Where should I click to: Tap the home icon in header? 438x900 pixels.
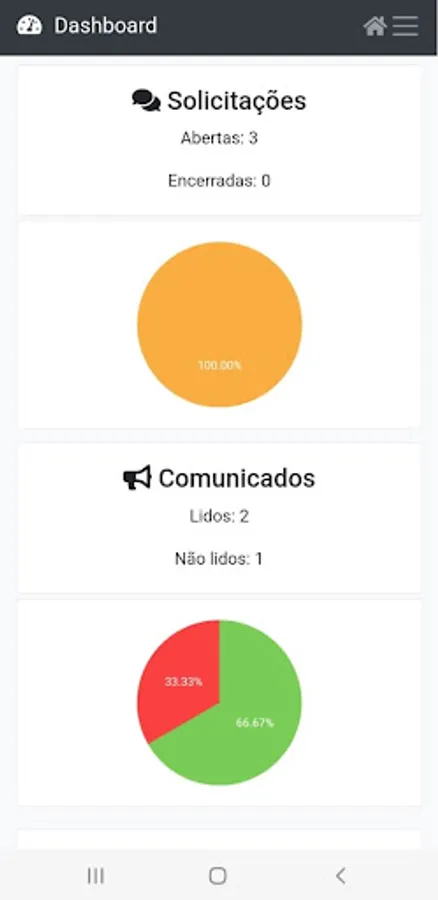click(375, 26)
